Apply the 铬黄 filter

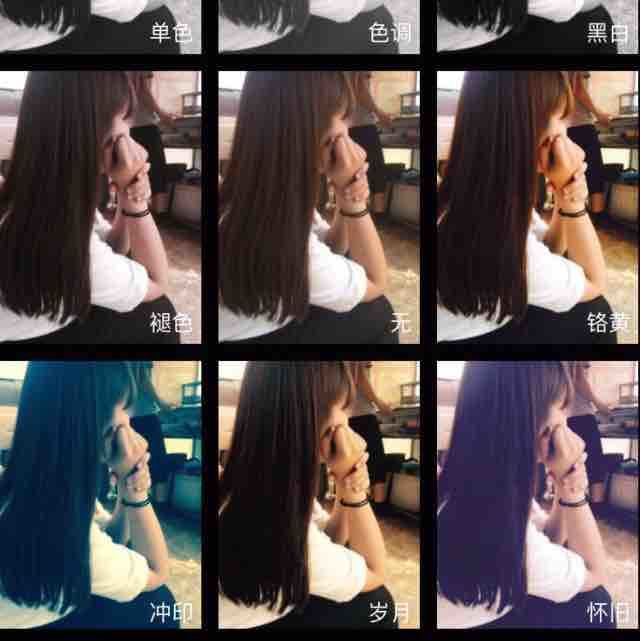pos(538,207)
